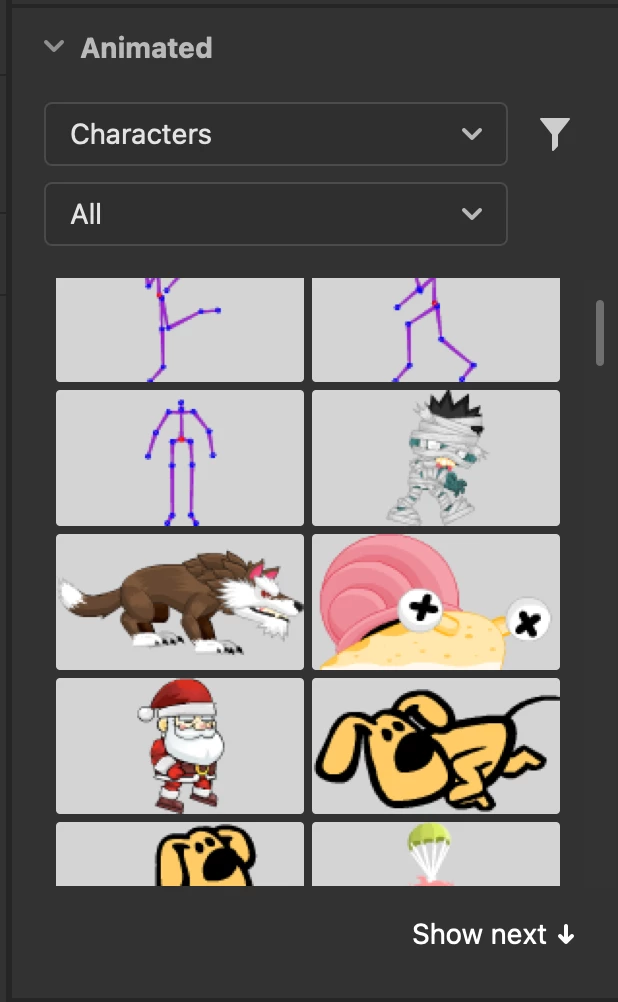The height and width of the screenshot is (1002, 618).
Task: Open the filter funnel options
Action: point(554,134)
